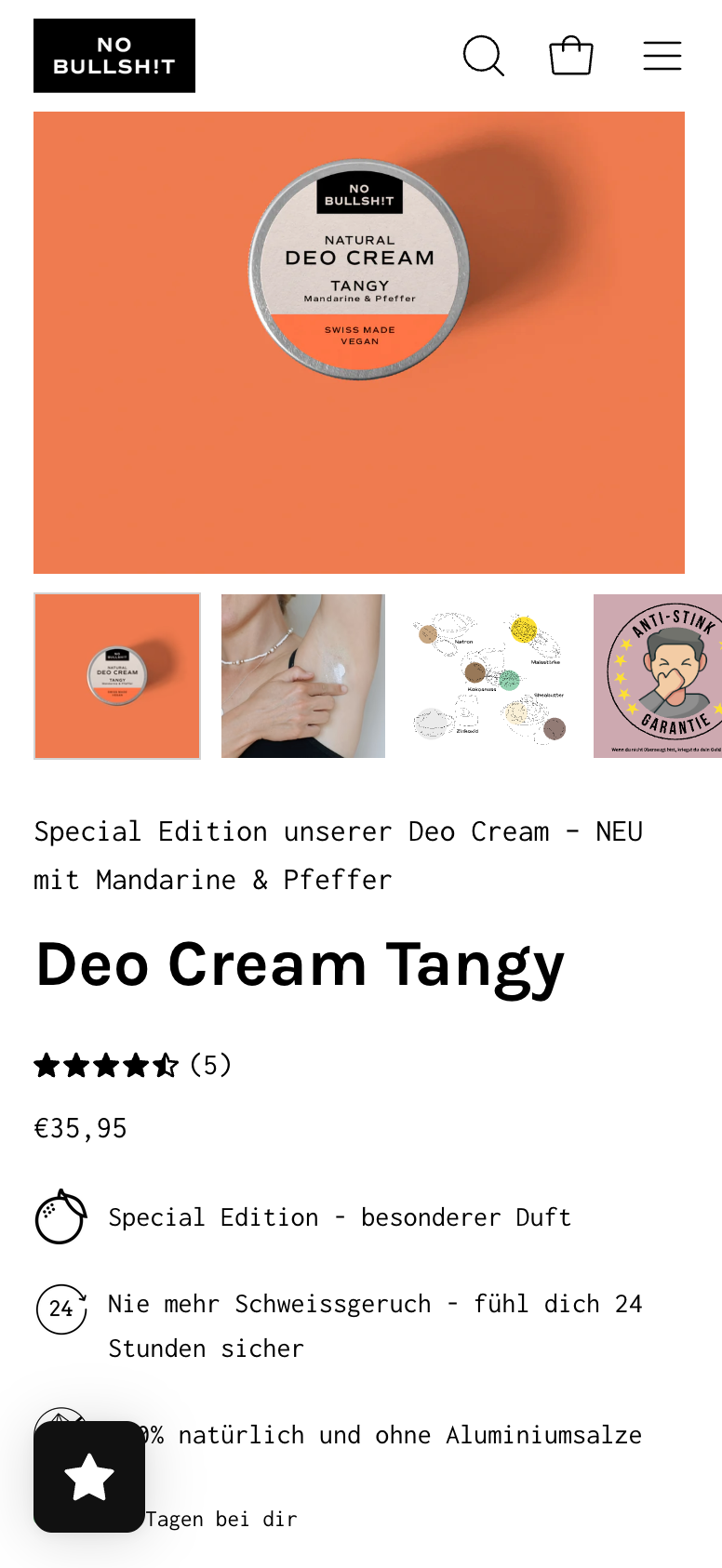Open the search icon
Screen dimensions: 722x1568
point(483,56)
